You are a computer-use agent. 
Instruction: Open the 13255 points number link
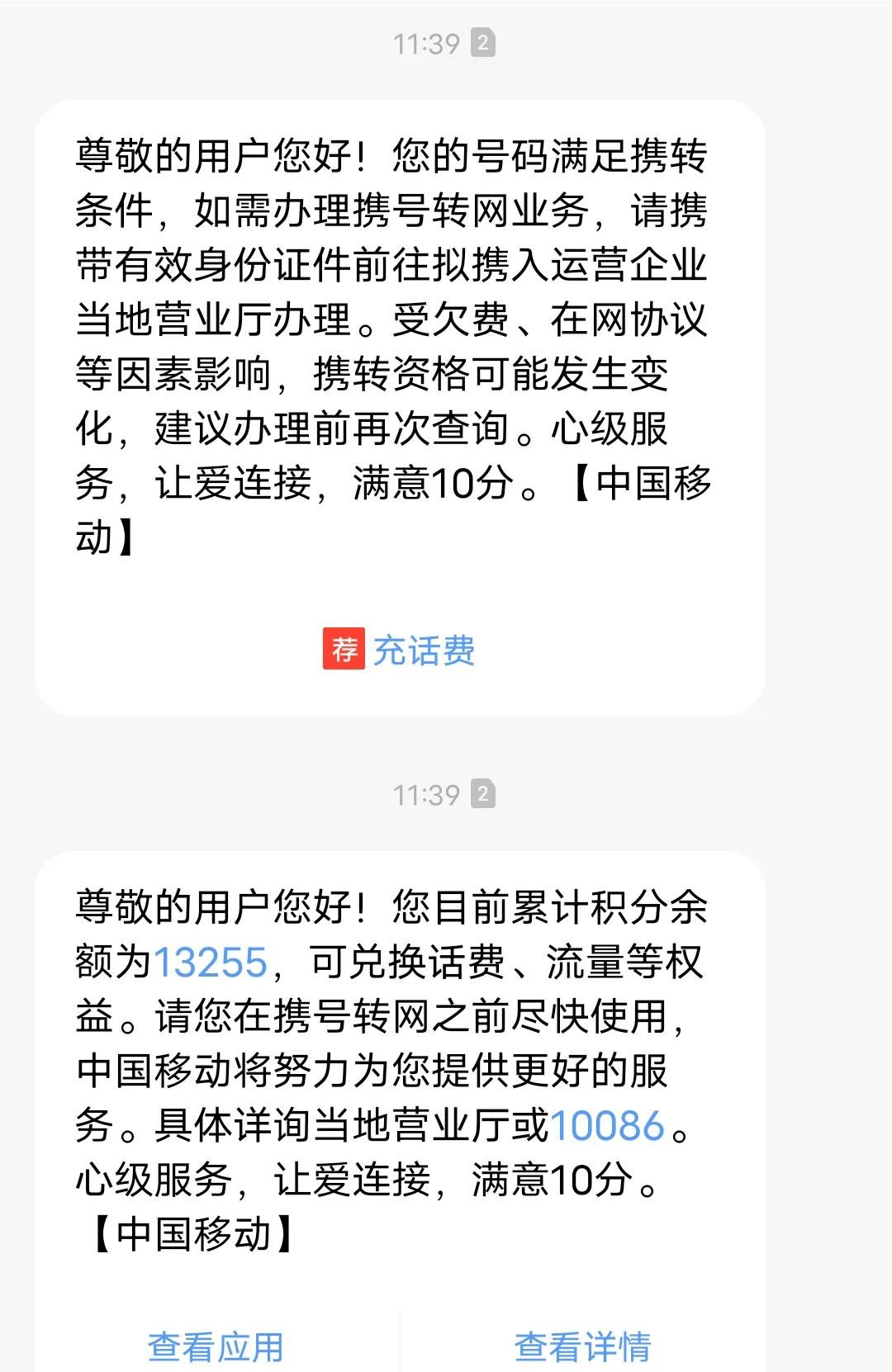[x=211, y=963]
